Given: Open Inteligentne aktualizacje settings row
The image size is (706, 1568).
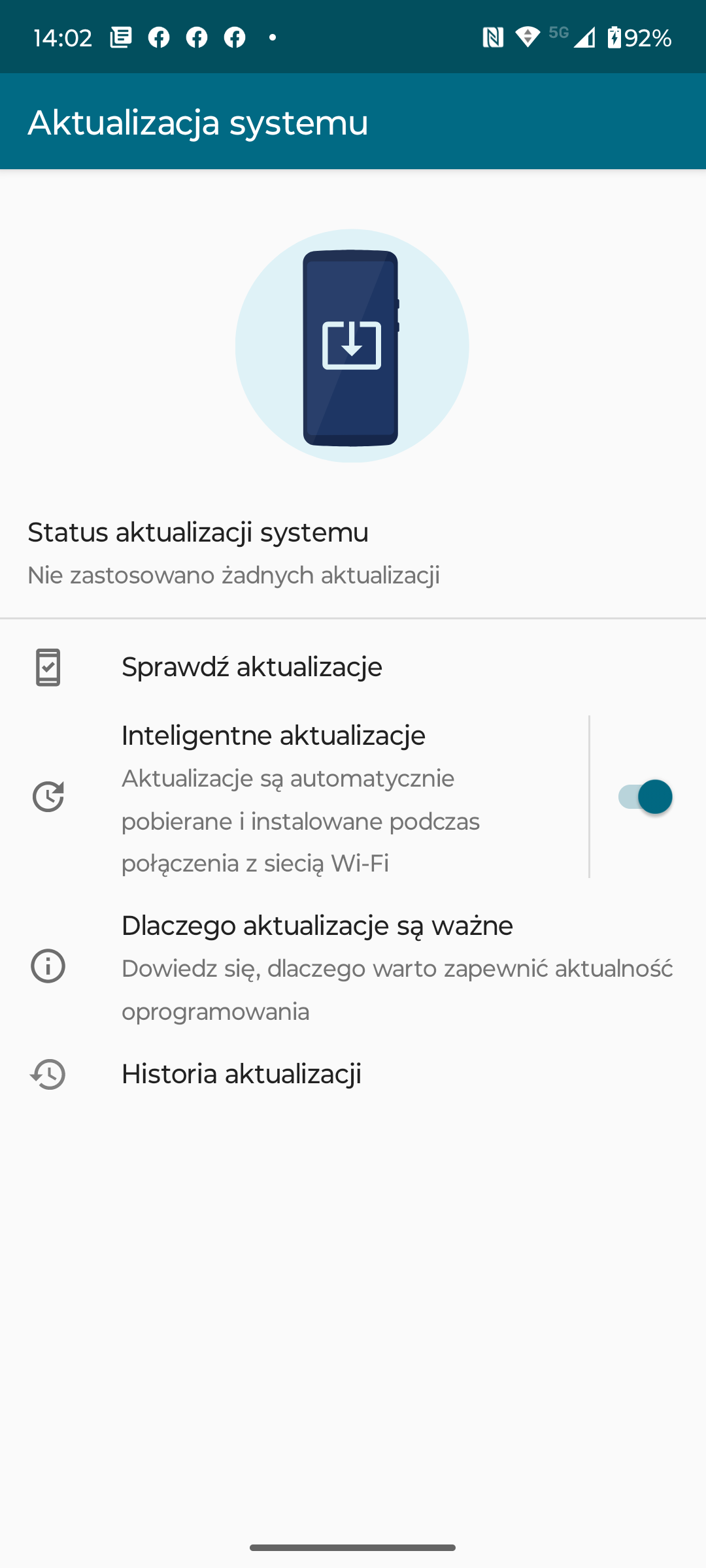Looking at the screenshot, I should [x=301, y=797].
